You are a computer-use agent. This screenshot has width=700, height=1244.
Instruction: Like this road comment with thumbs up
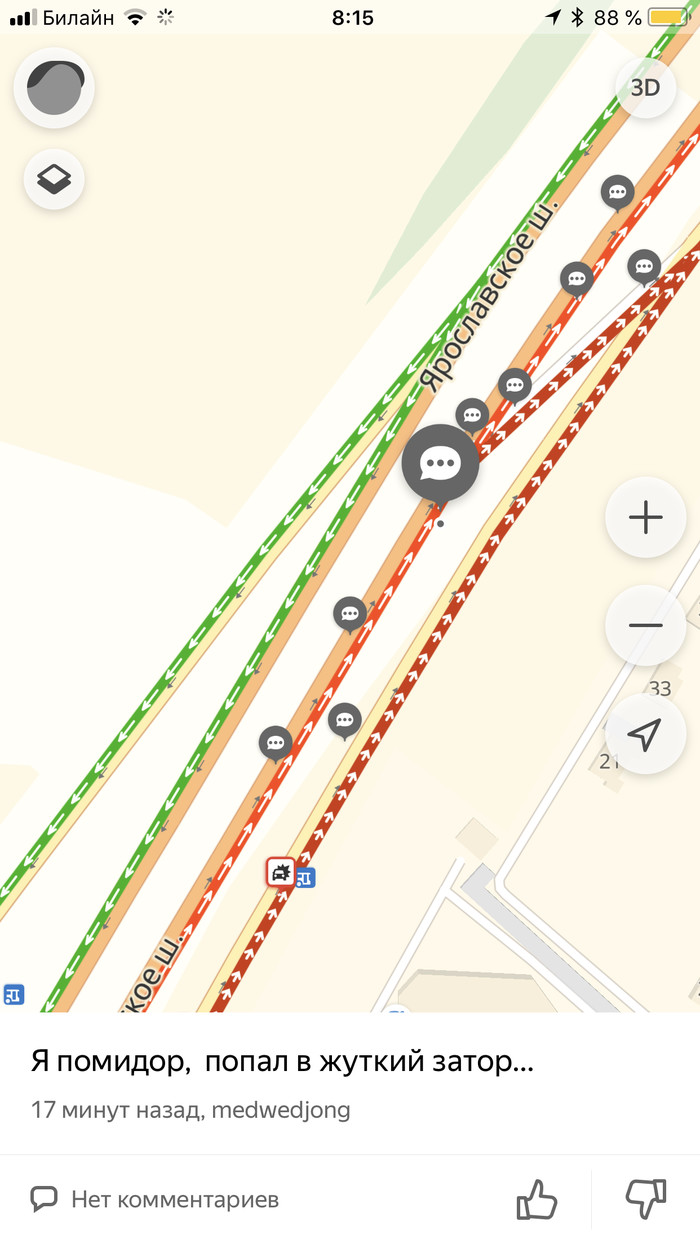click(x=536, y=1199)
